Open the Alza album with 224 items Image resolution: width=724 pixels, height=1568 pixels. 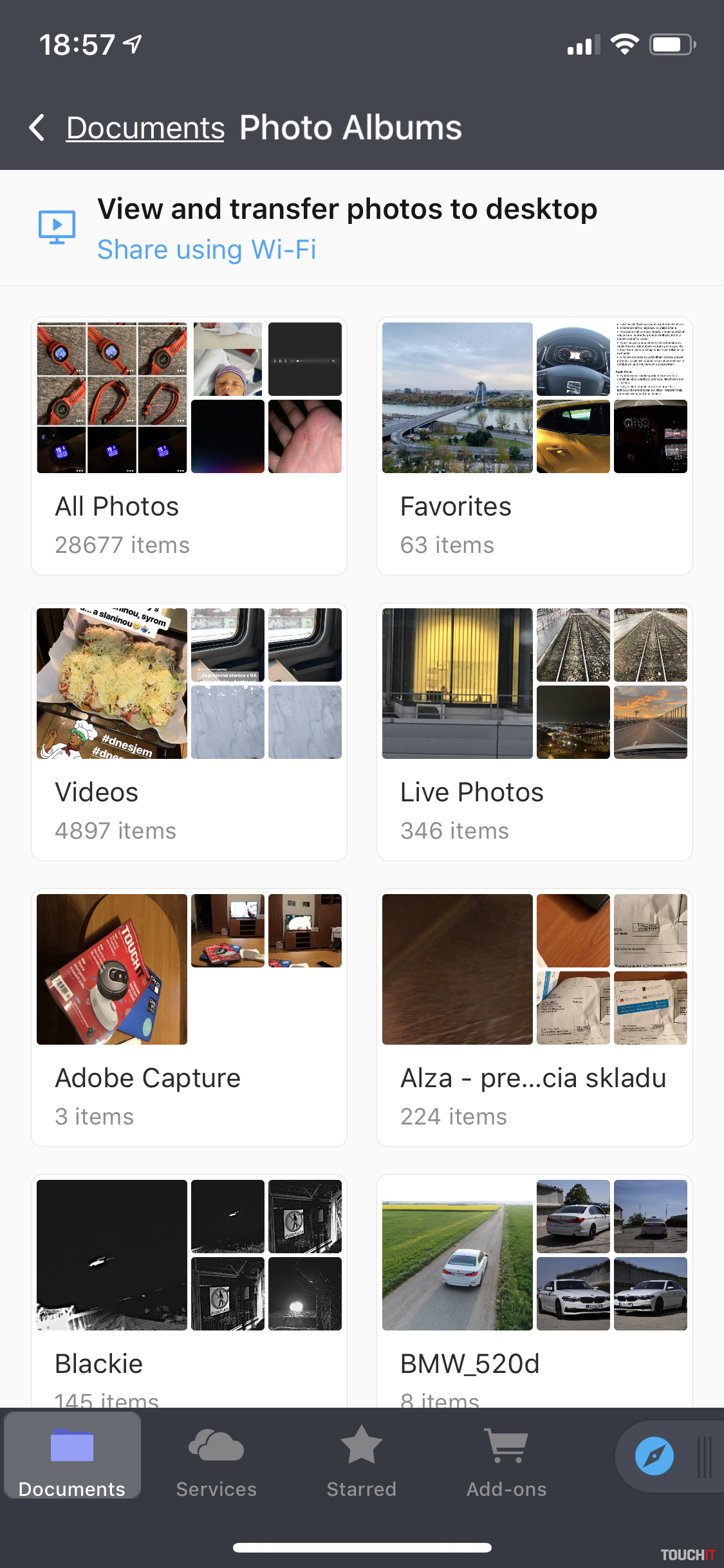click(534, 1017)
